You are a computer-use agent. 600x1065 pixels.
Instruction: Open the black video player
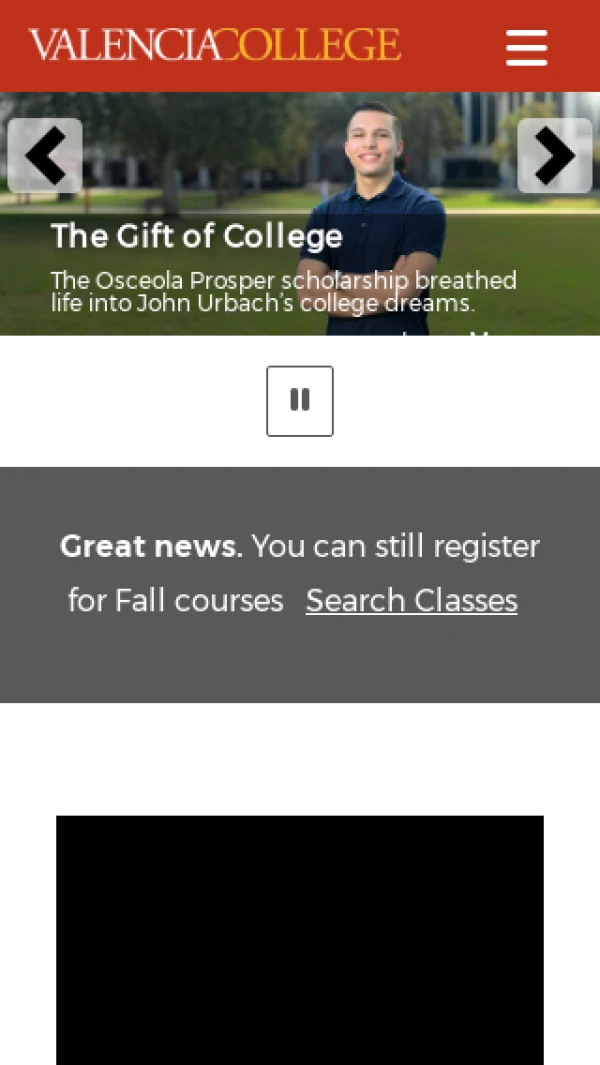tap(300, 938)
